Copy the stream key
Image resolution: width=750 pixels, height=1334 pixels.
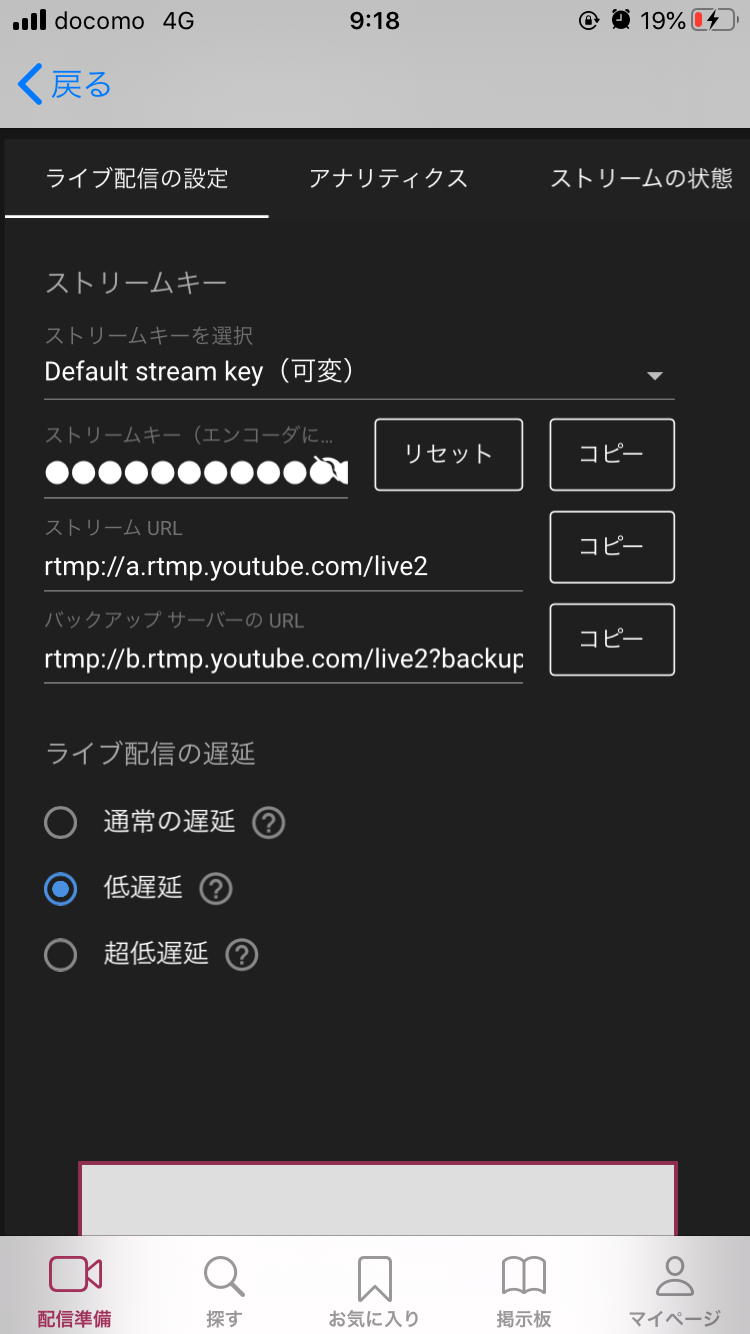tap(612, 454)
